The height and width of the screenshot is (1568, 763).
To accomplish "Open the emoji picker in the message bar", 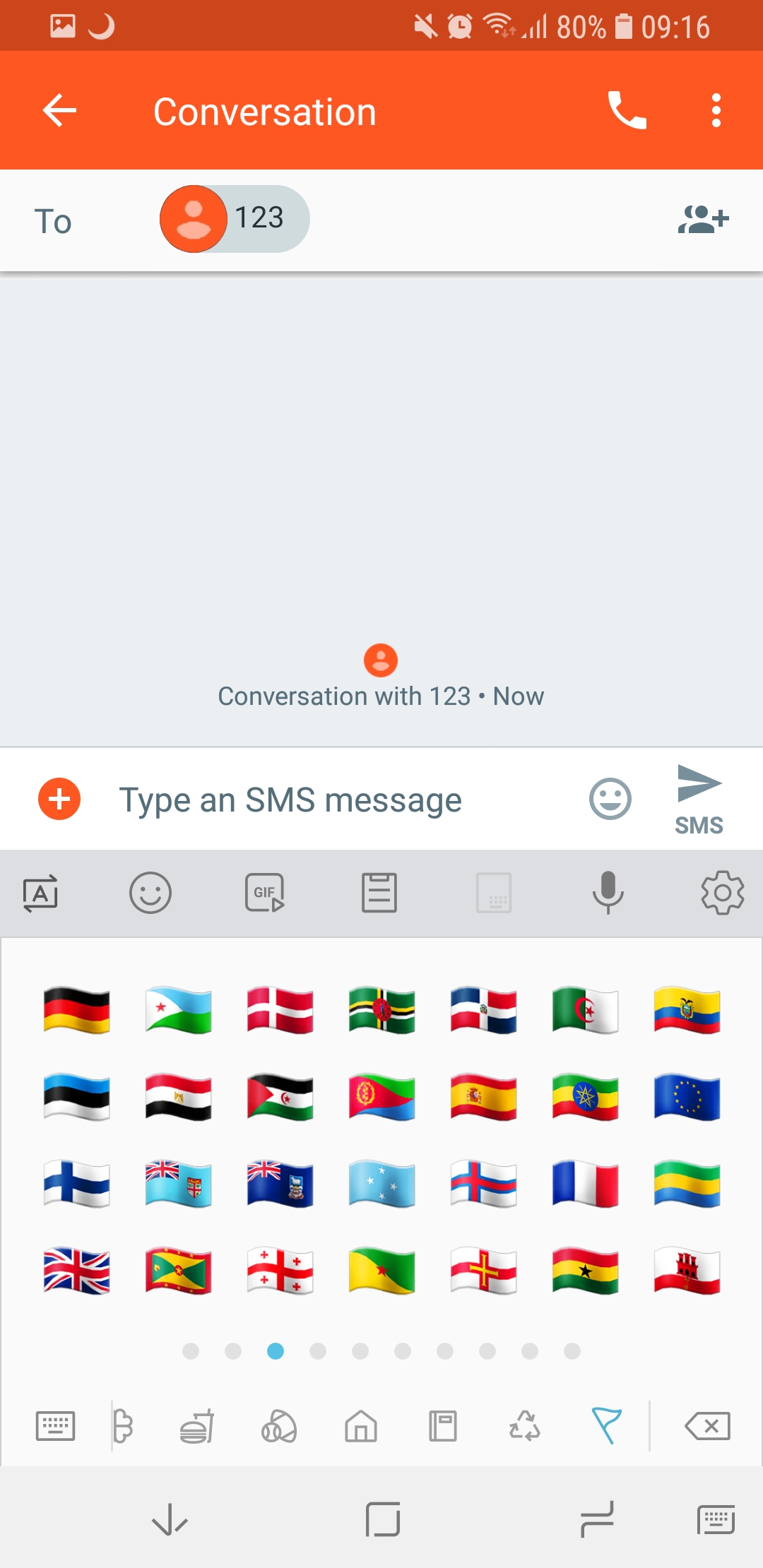I will pyautogui.click(x=610, y=800).
